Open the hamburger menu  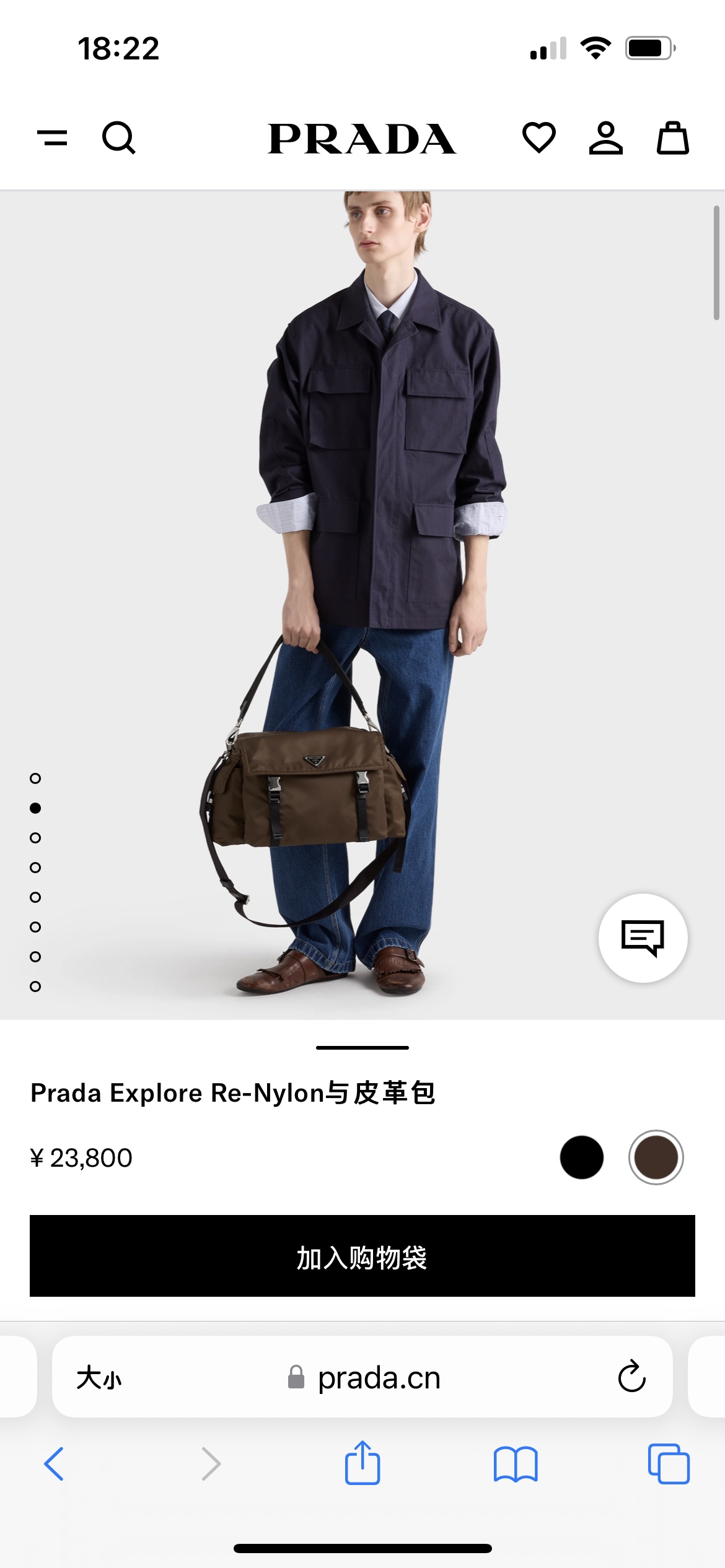click(53, 137)
